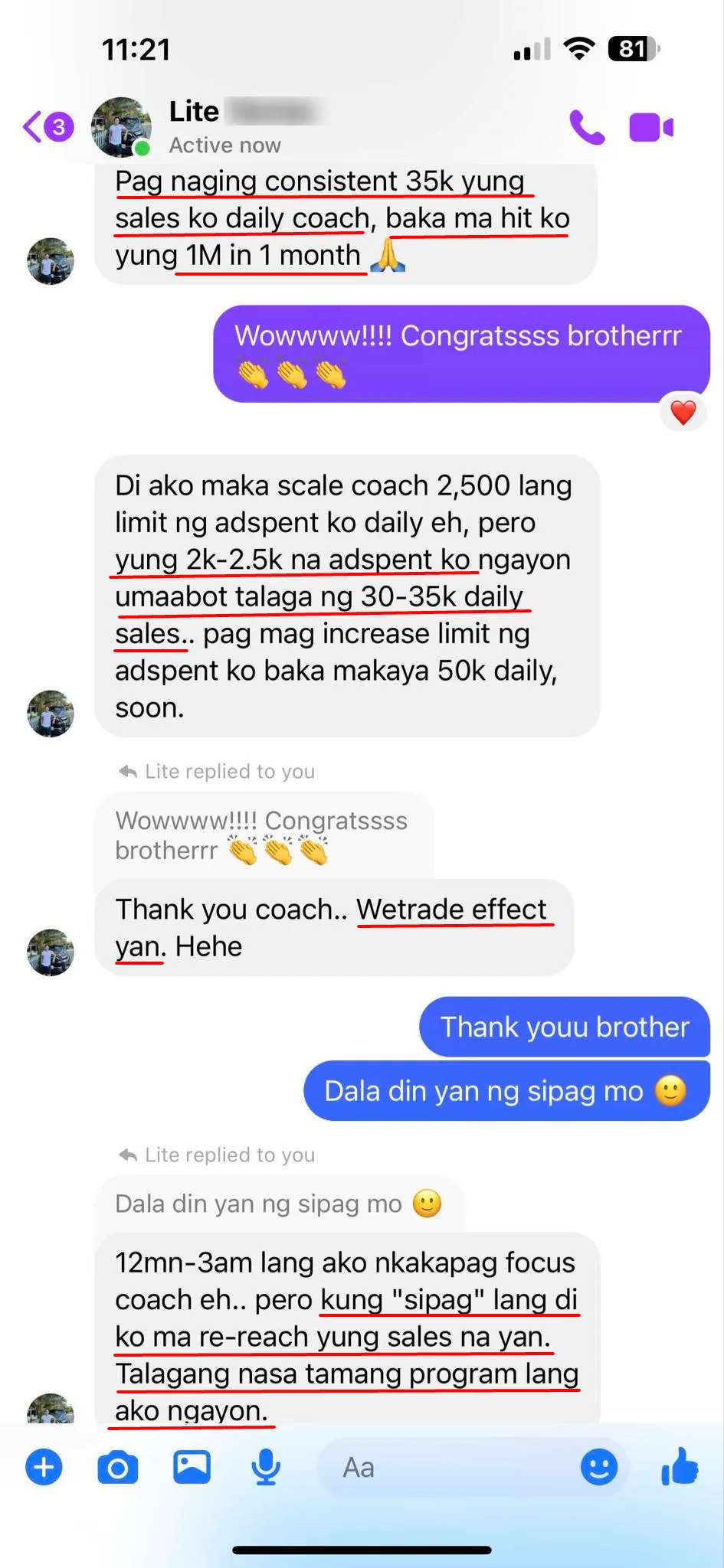Open the emoji picker in the input
This screenshot has width=724, height=1568.
[x=598, y=1468]
